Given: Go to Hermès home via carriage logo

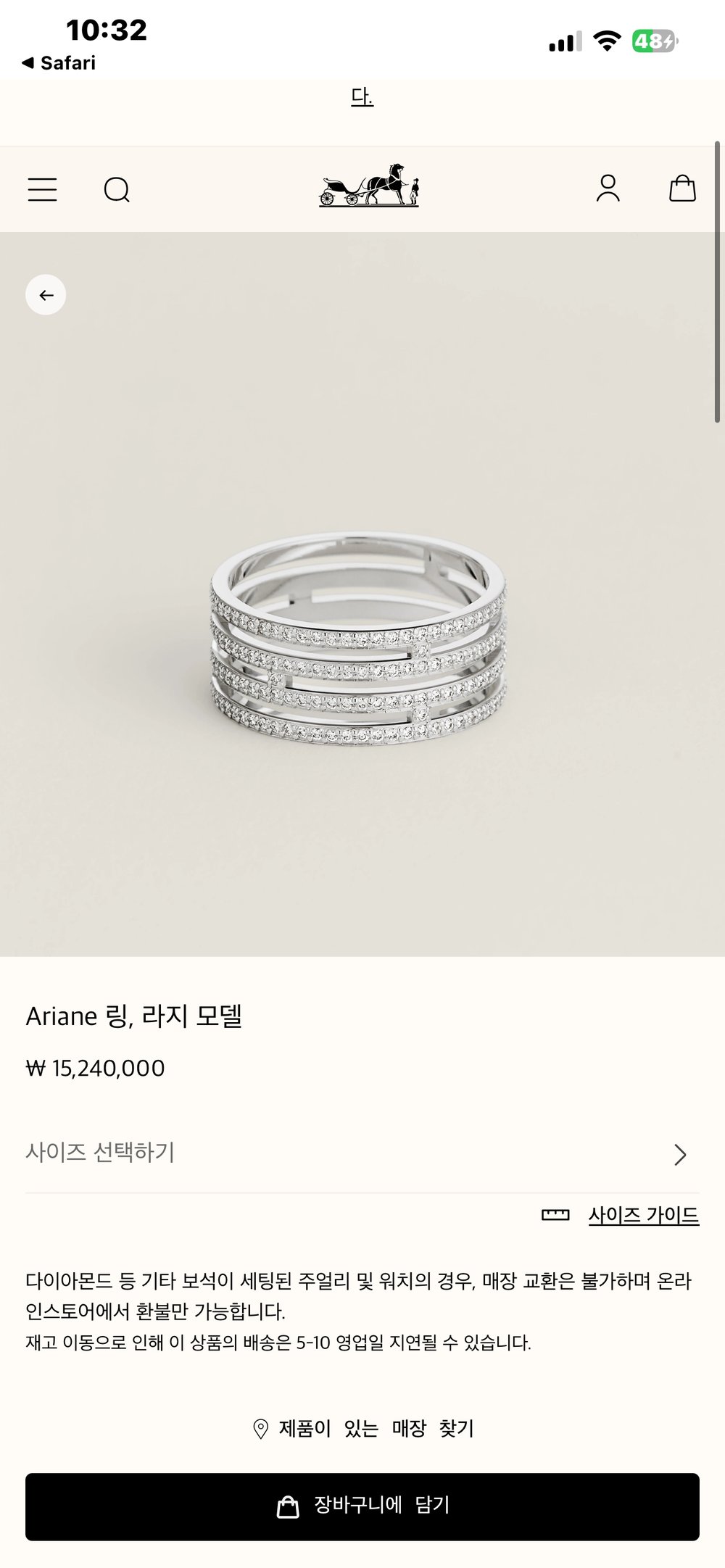Looking at the screenshot, I should (x=368, y=186).
